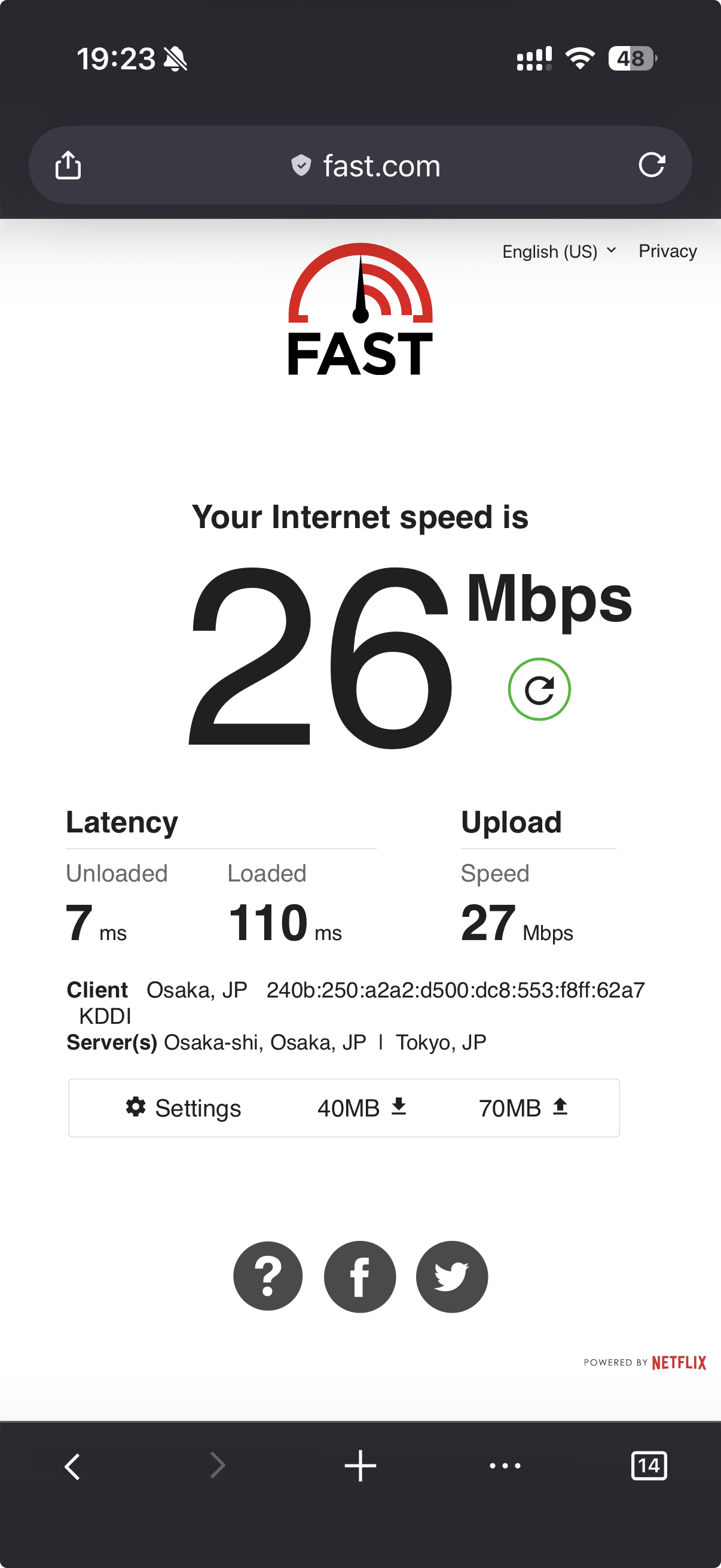
Task: Share results on Twitter
Action: coord(451,1276)
